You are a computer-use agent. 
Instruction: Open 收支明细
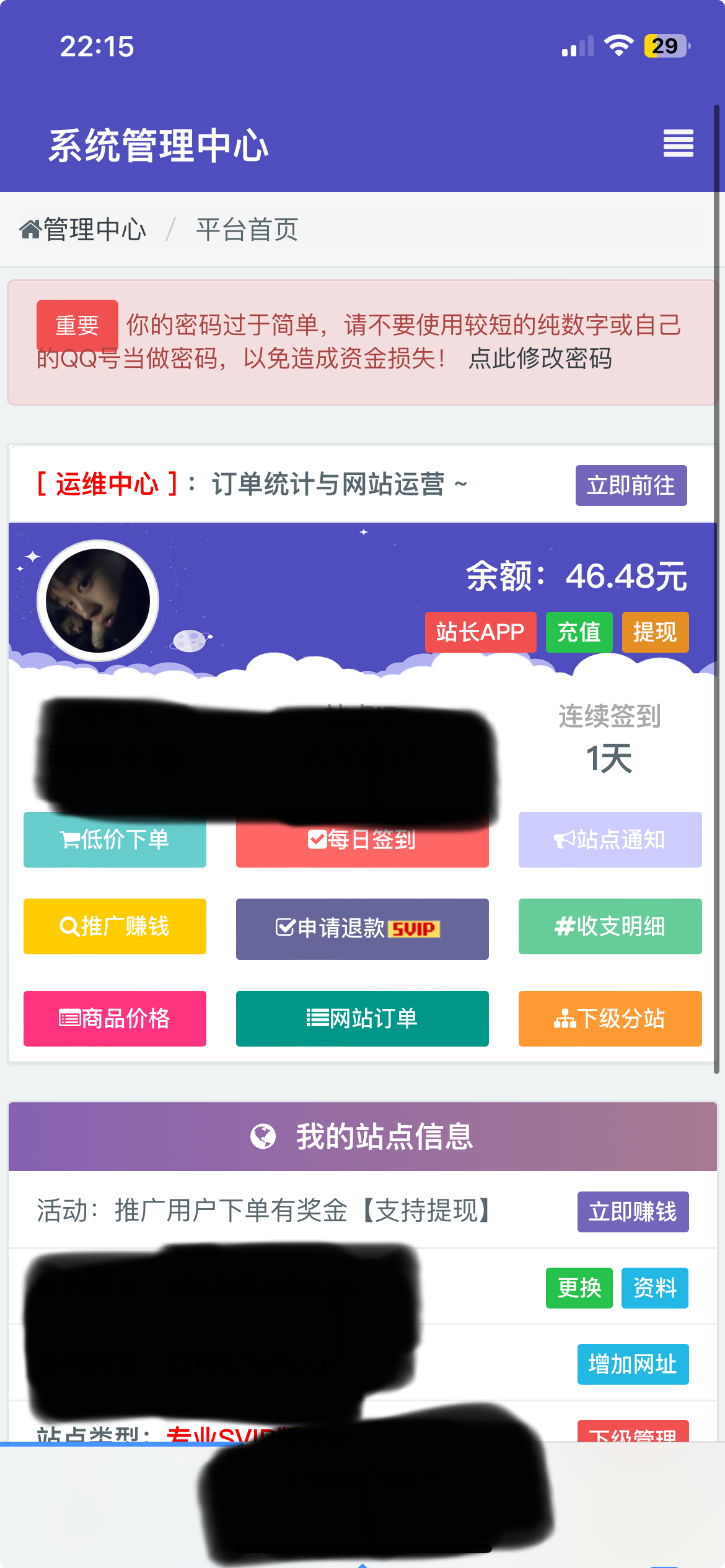click(610, 926)
